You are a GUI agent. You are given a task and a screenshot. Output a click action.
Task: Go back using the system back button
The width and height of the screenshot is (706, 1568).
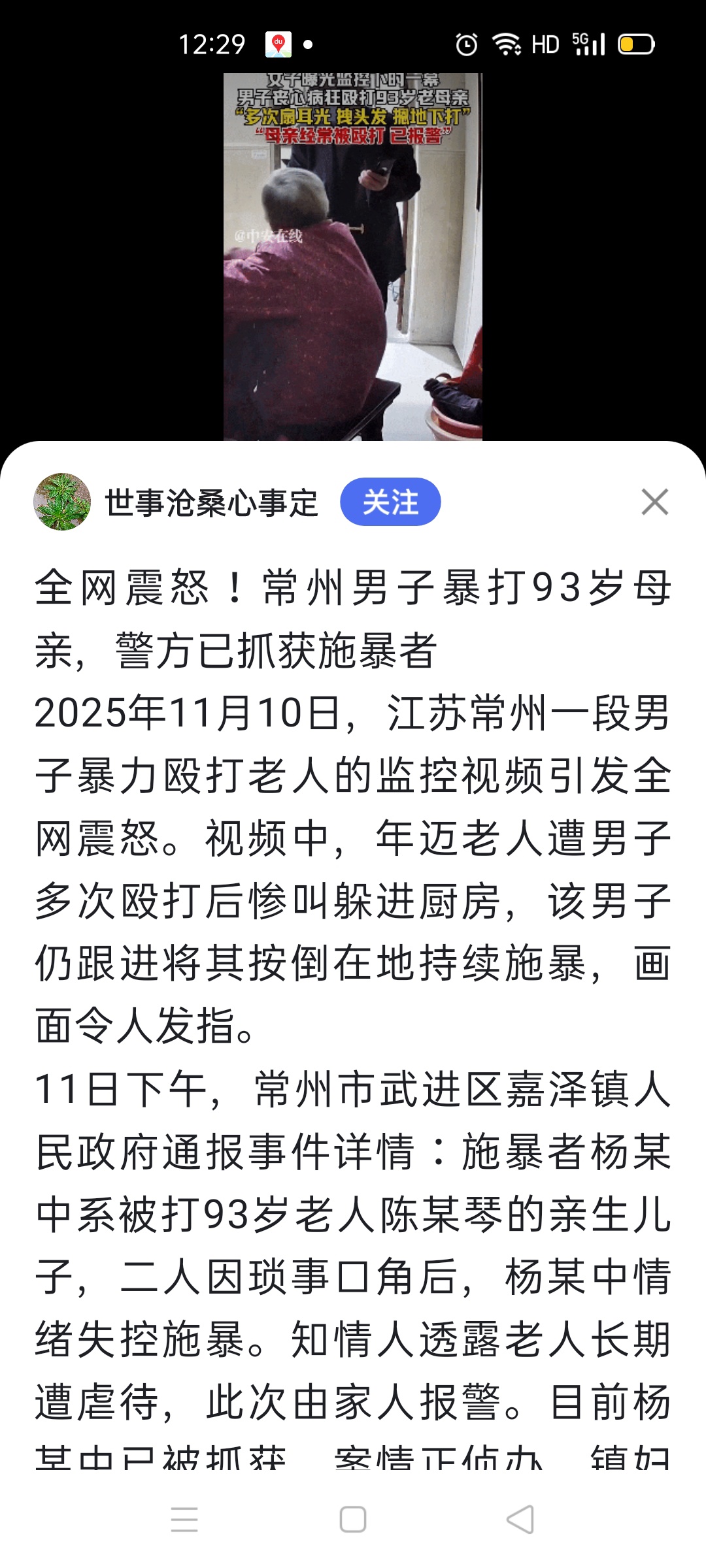(x=521, y=1519)
